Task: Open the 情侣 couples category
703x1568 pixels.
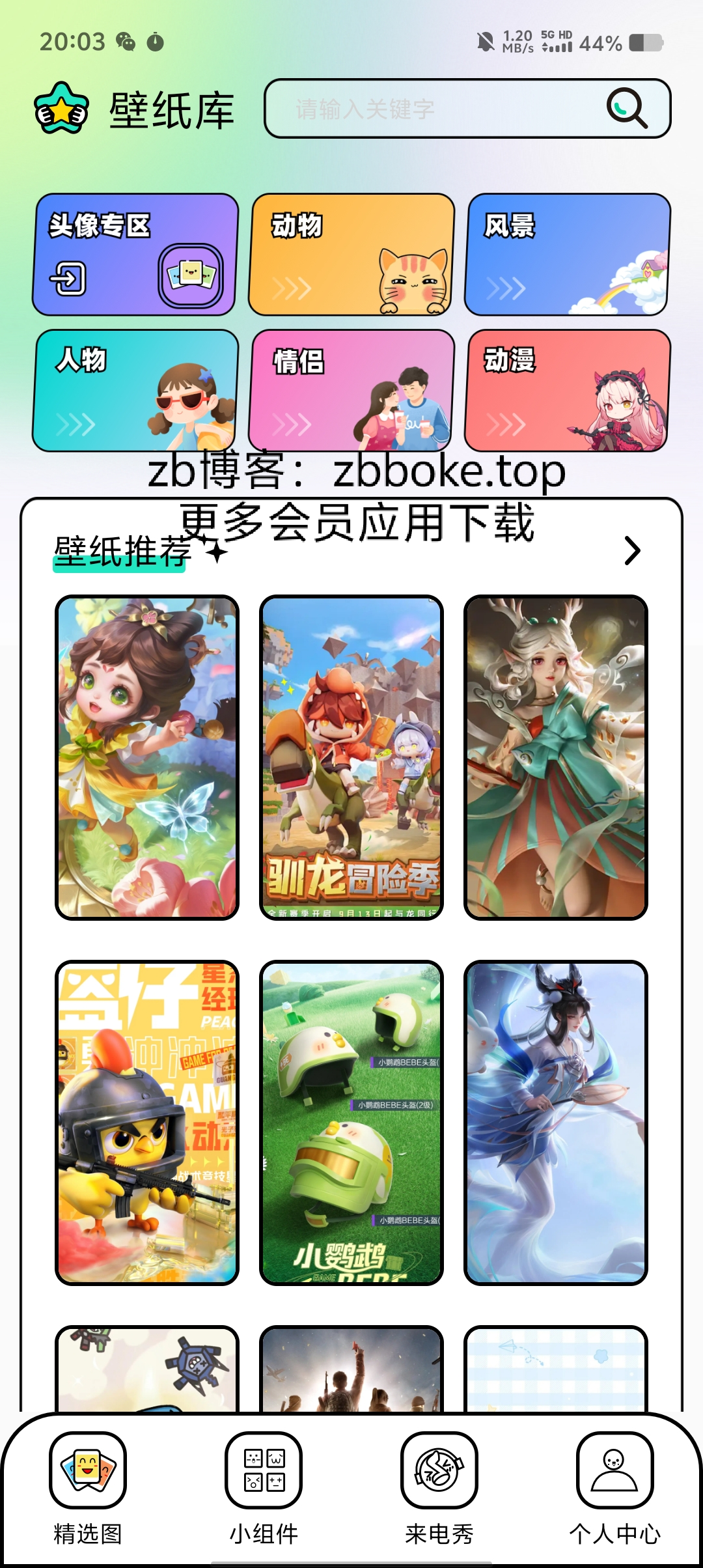Action: point(351,391)
